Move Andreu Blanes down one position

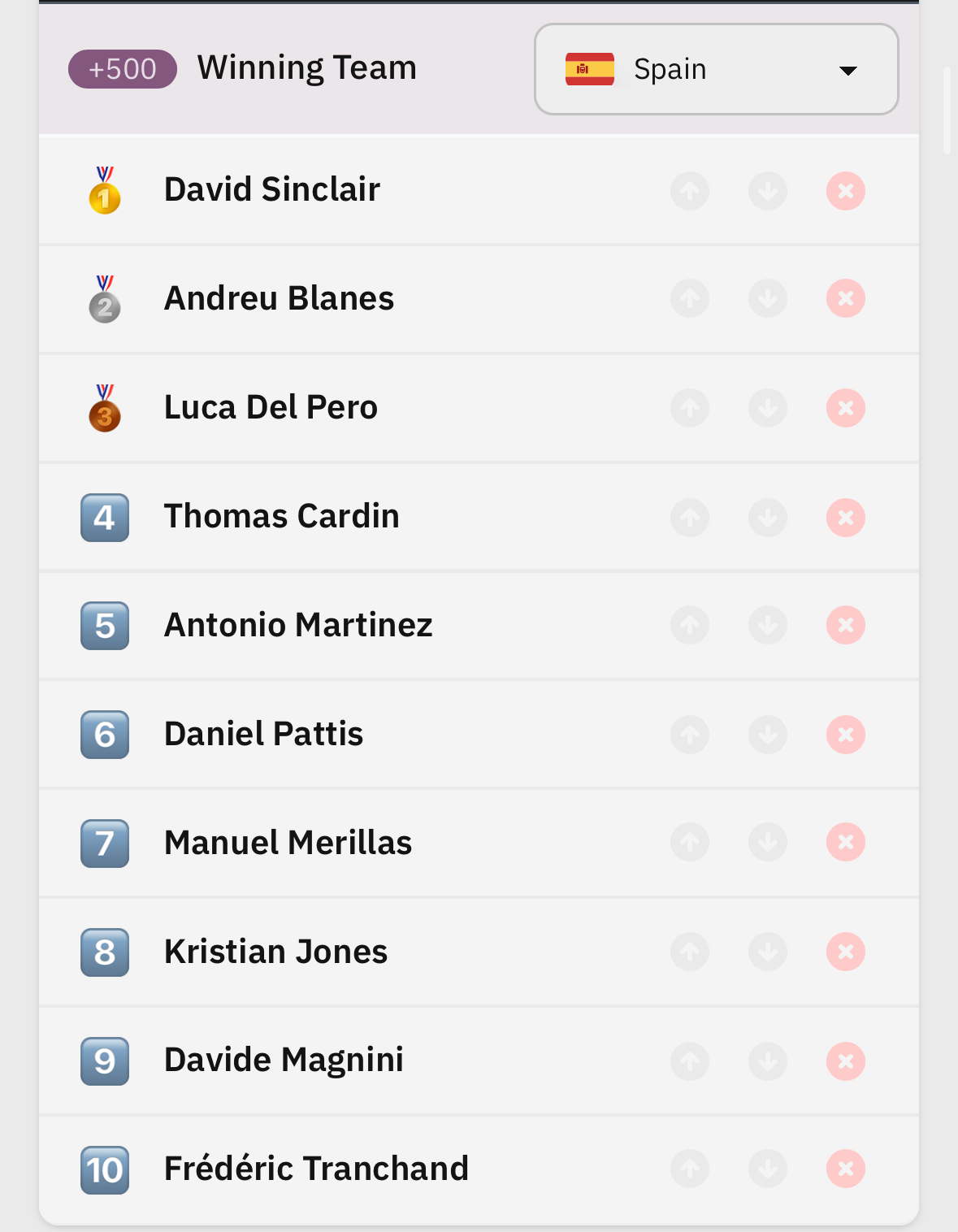click(768, 298)
